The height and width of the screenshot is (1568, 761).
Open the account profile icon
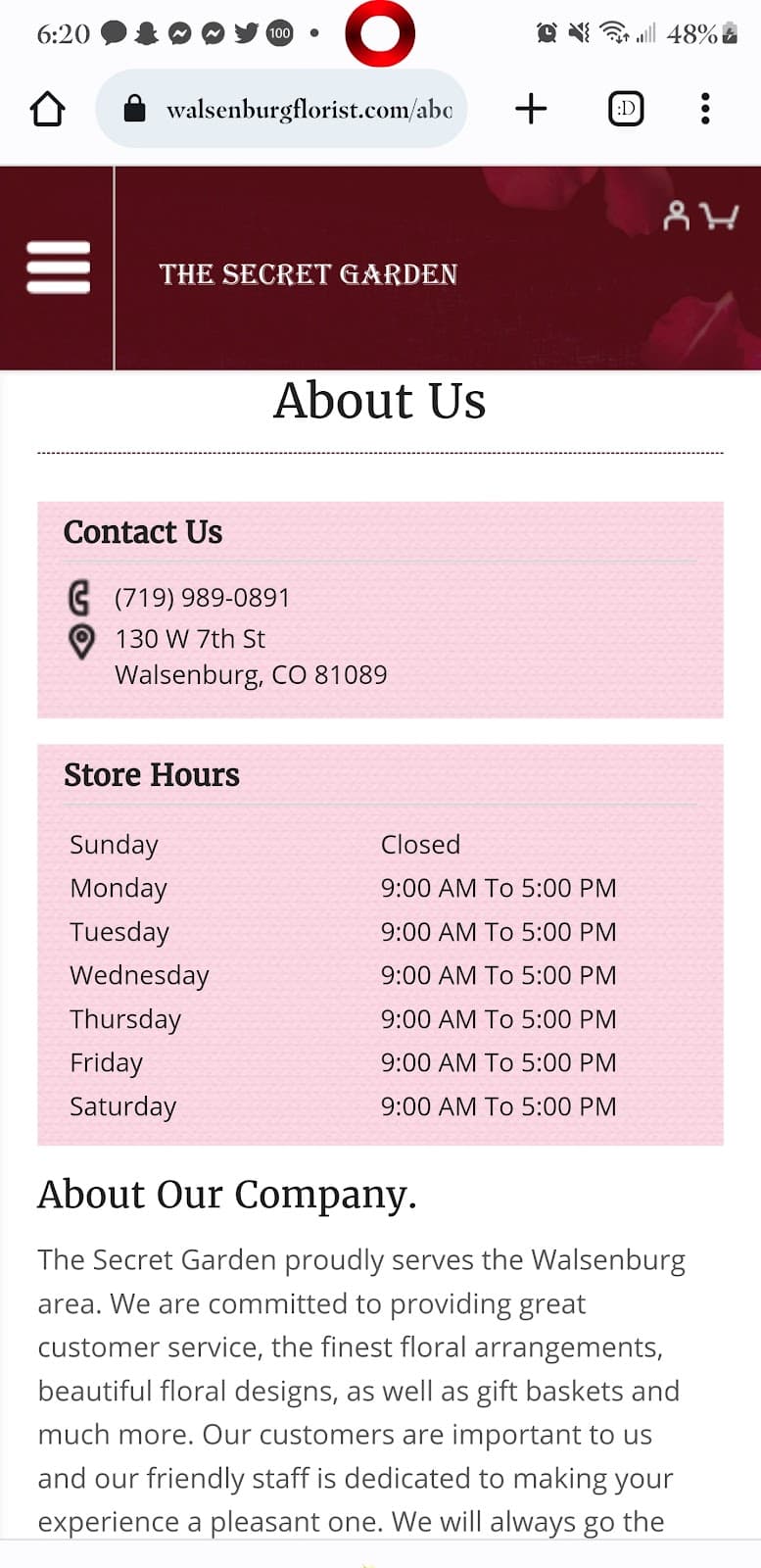[x=676, y=216]
